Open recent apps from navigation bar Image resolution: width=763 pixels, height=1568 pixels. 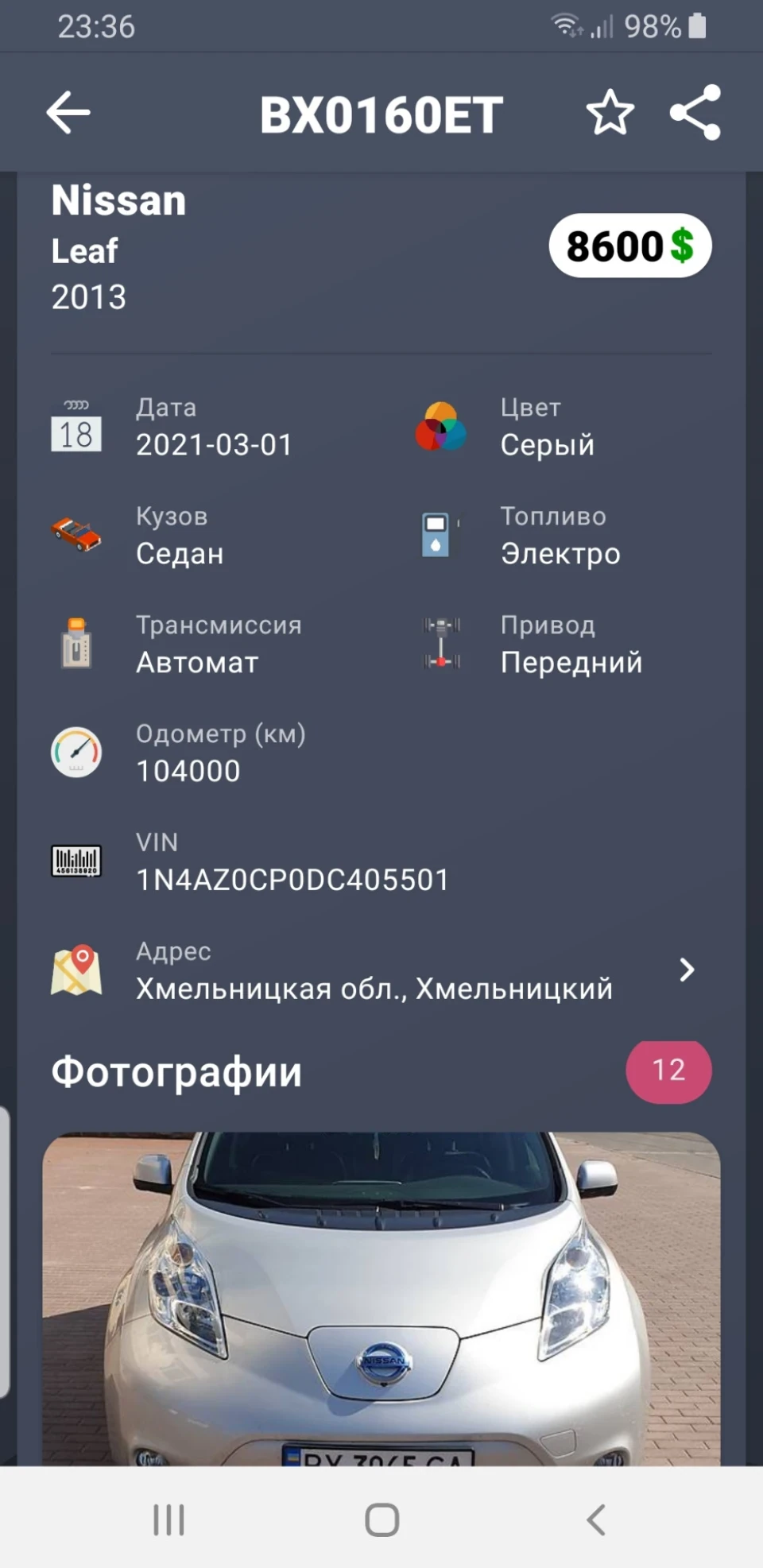(168, 1520)
